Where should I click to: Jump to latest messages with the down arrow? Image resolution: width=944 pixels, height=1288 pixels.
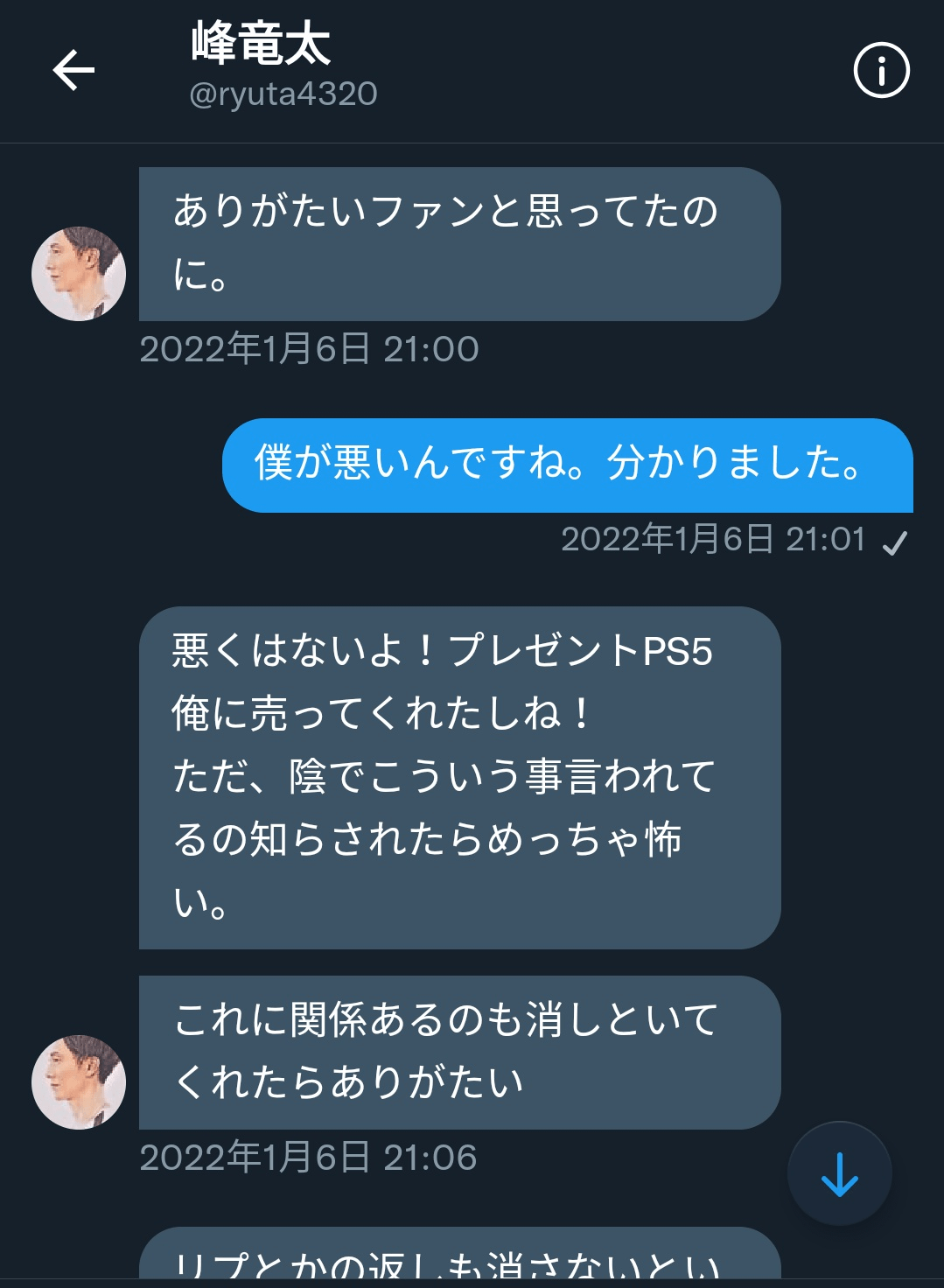[x=839, y=1173]
